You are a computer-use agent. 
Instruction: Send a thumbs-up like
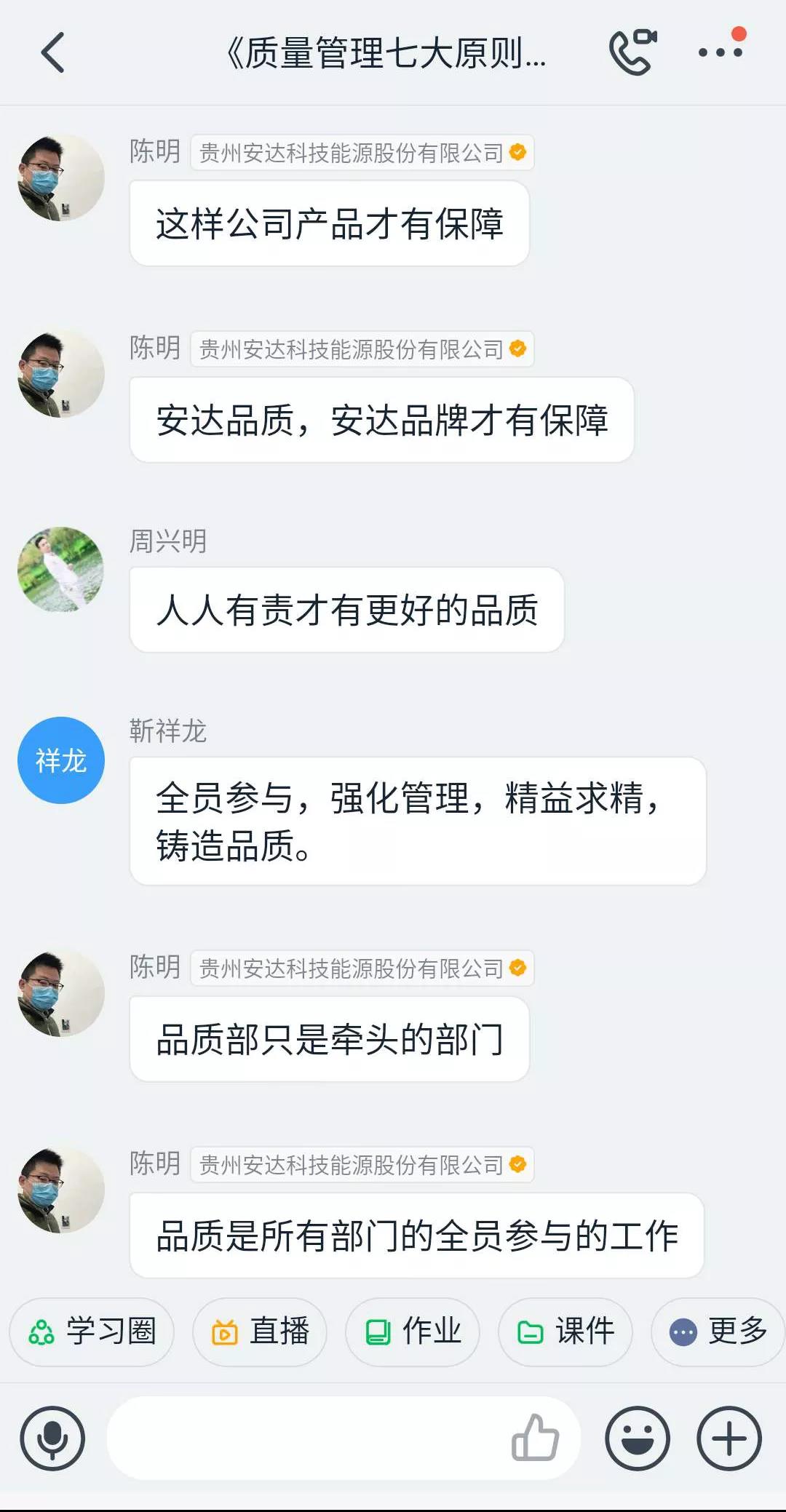(535, 1438)
